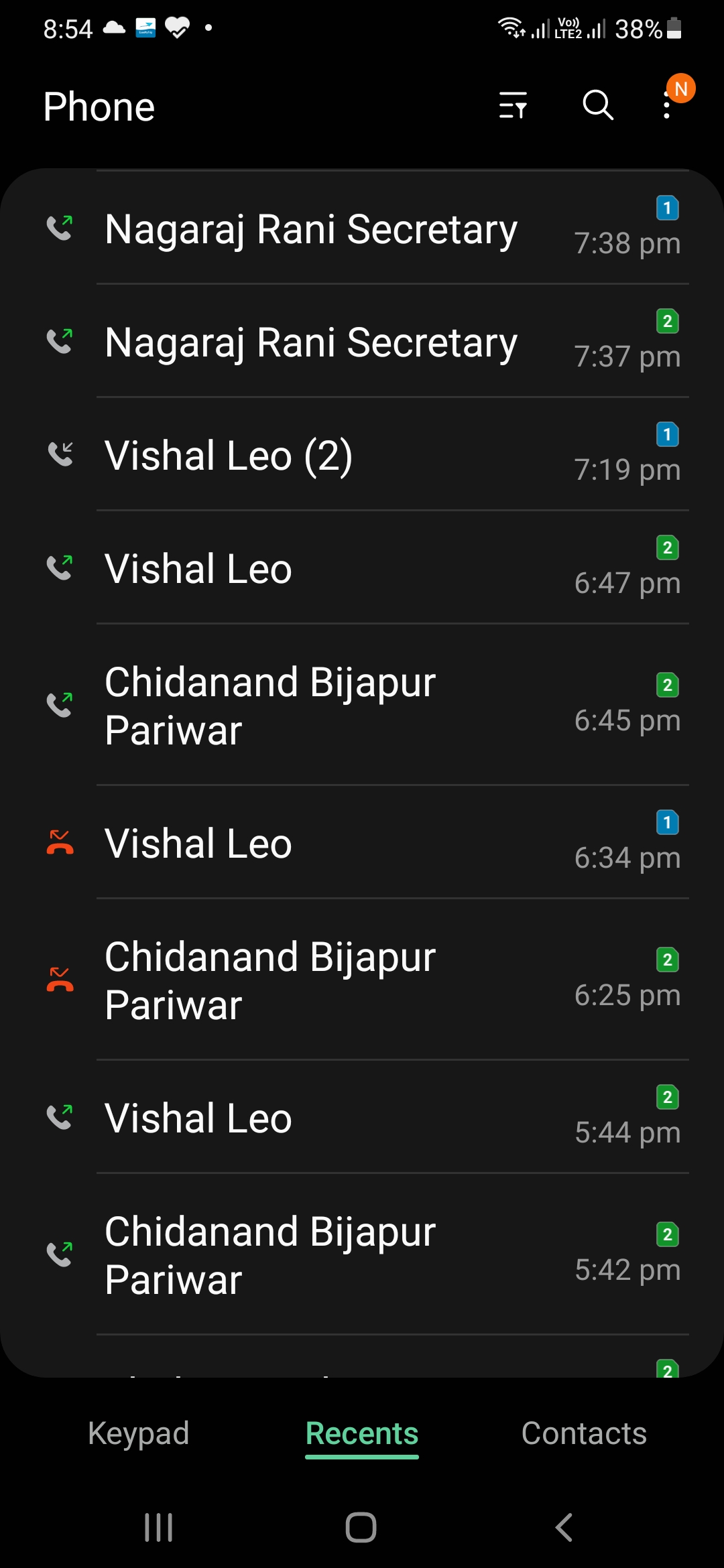Return to the home screen

click(361, 1528)
